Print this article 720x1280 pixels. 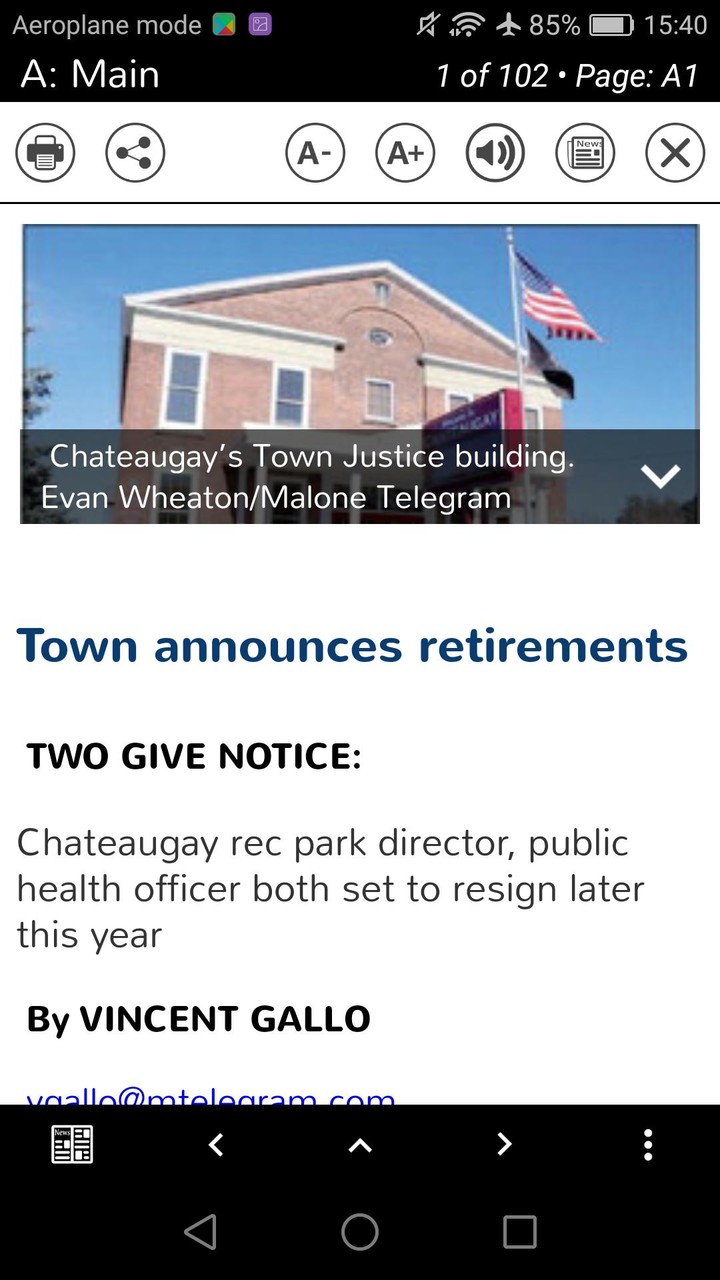click(x=45, y=153)
